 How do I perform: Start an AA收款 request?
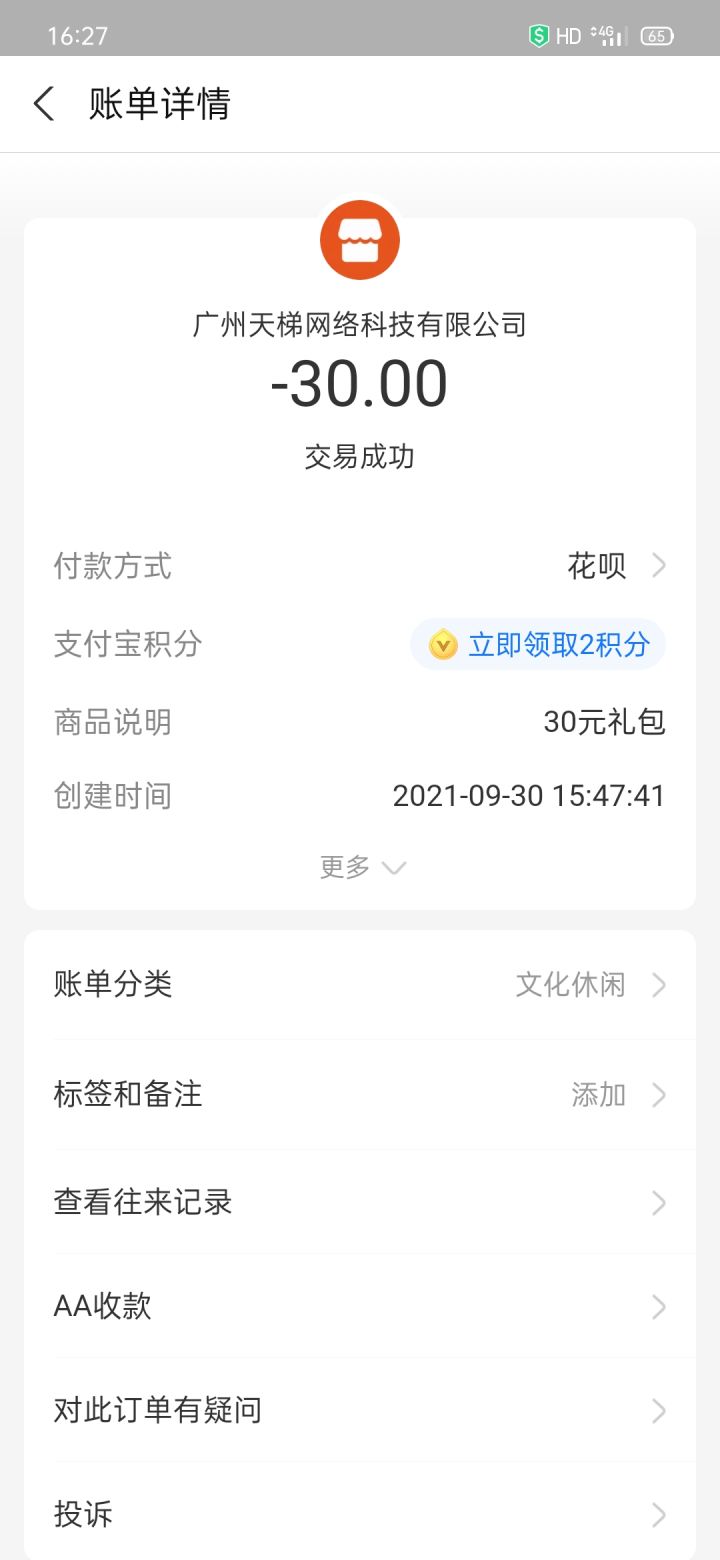click(x=360, y=1306)
